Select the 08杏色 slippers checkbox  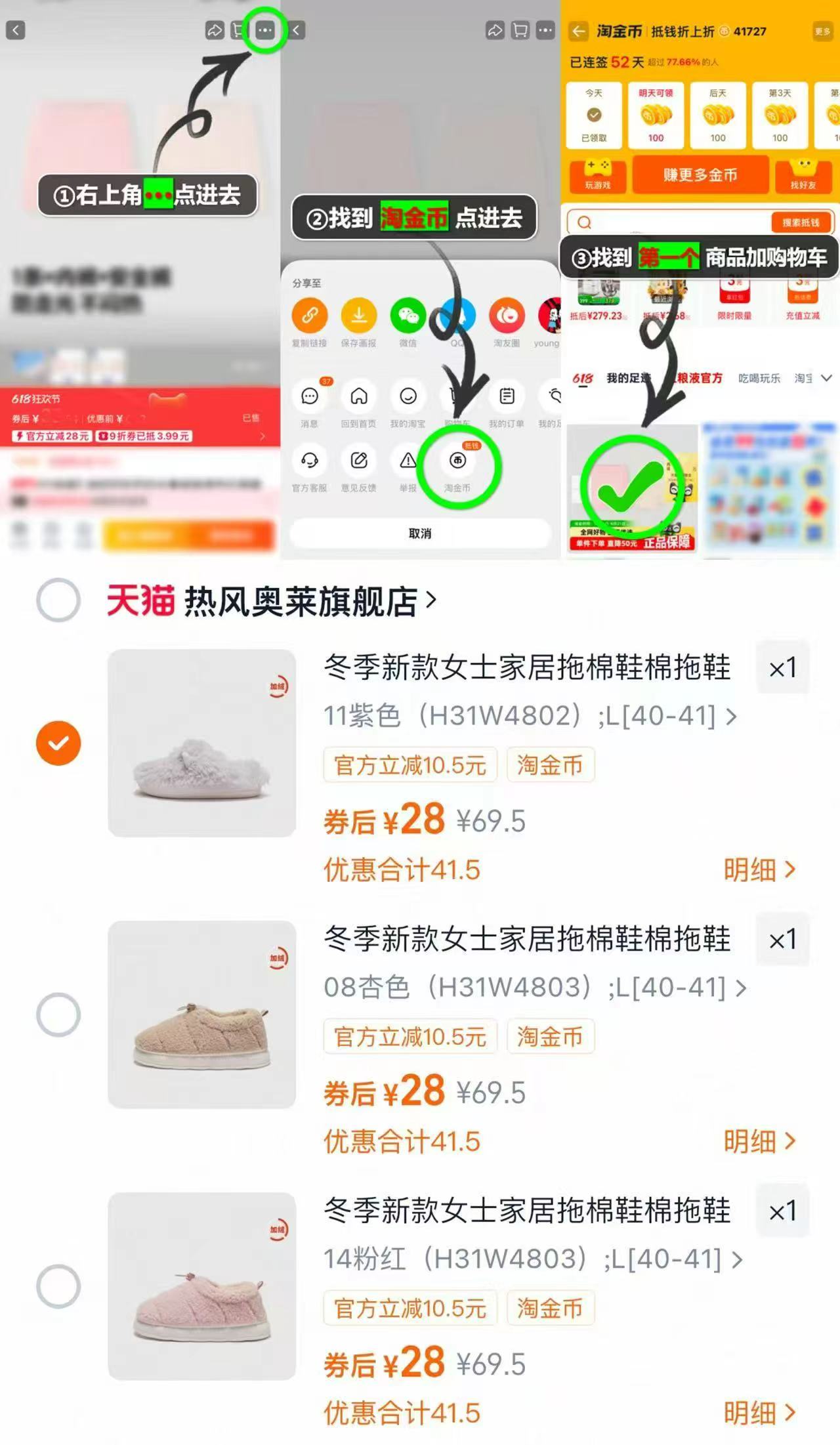tap(58, 1015)
